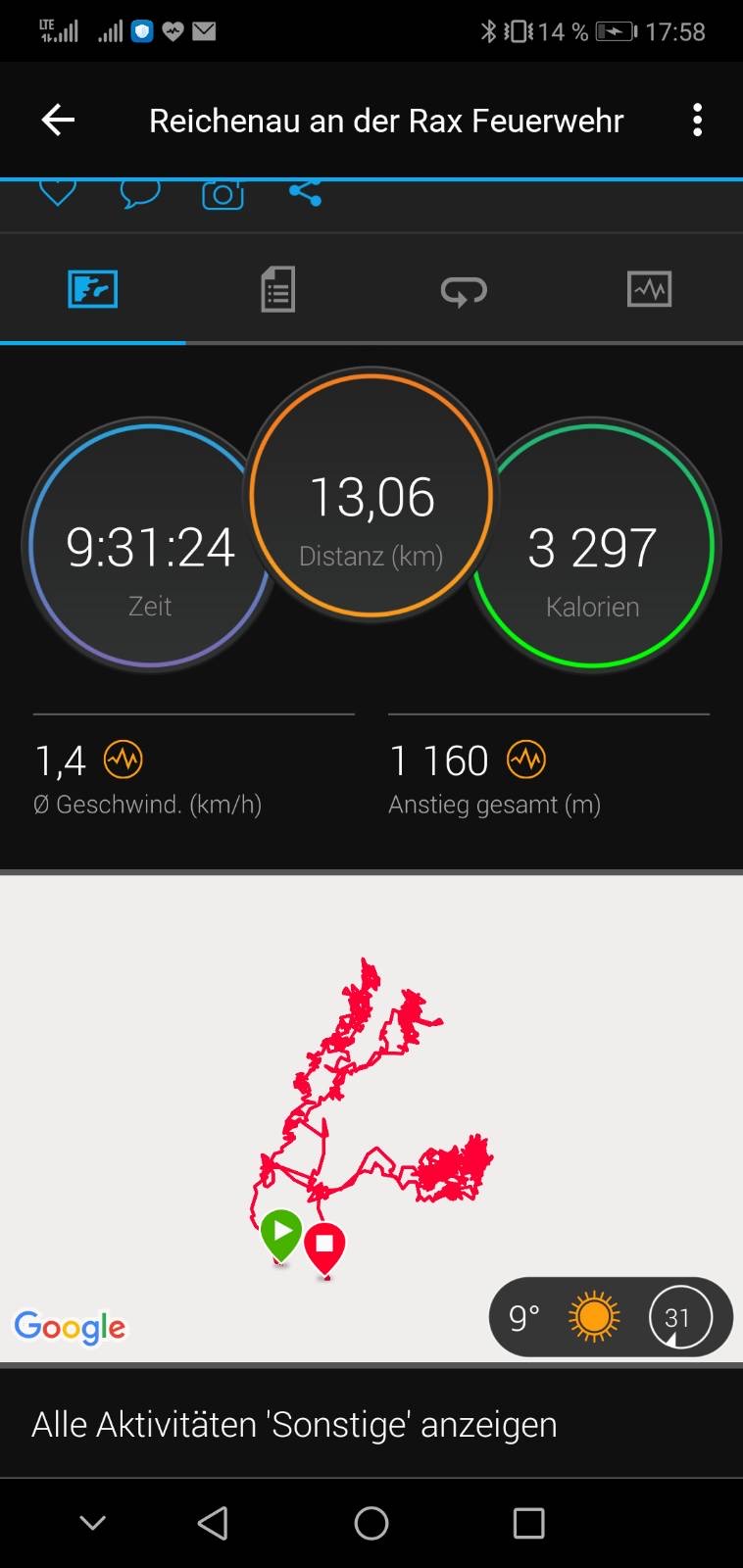The height and width of the screenshot is (1568, 743).
Task: Switch to the charts tab
Action: [x=649, y=290]
